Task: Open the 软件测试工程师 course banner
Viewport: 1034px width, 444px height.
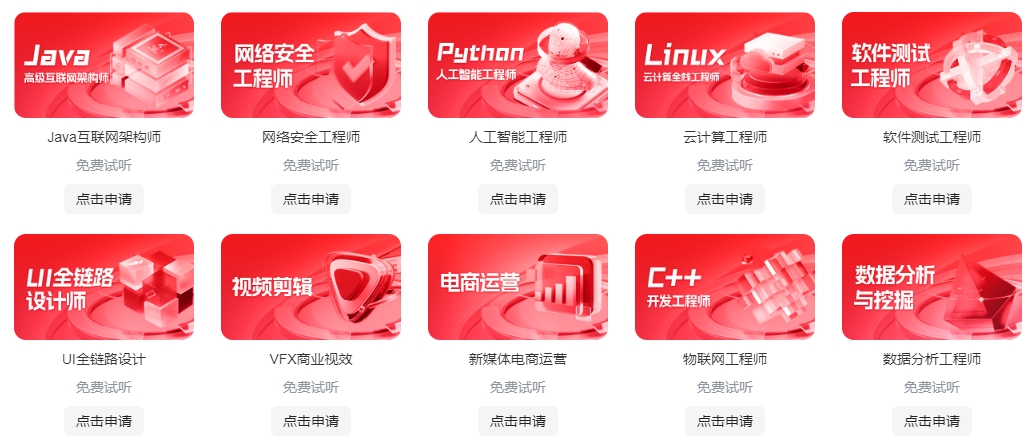Action: pos(932,65)
